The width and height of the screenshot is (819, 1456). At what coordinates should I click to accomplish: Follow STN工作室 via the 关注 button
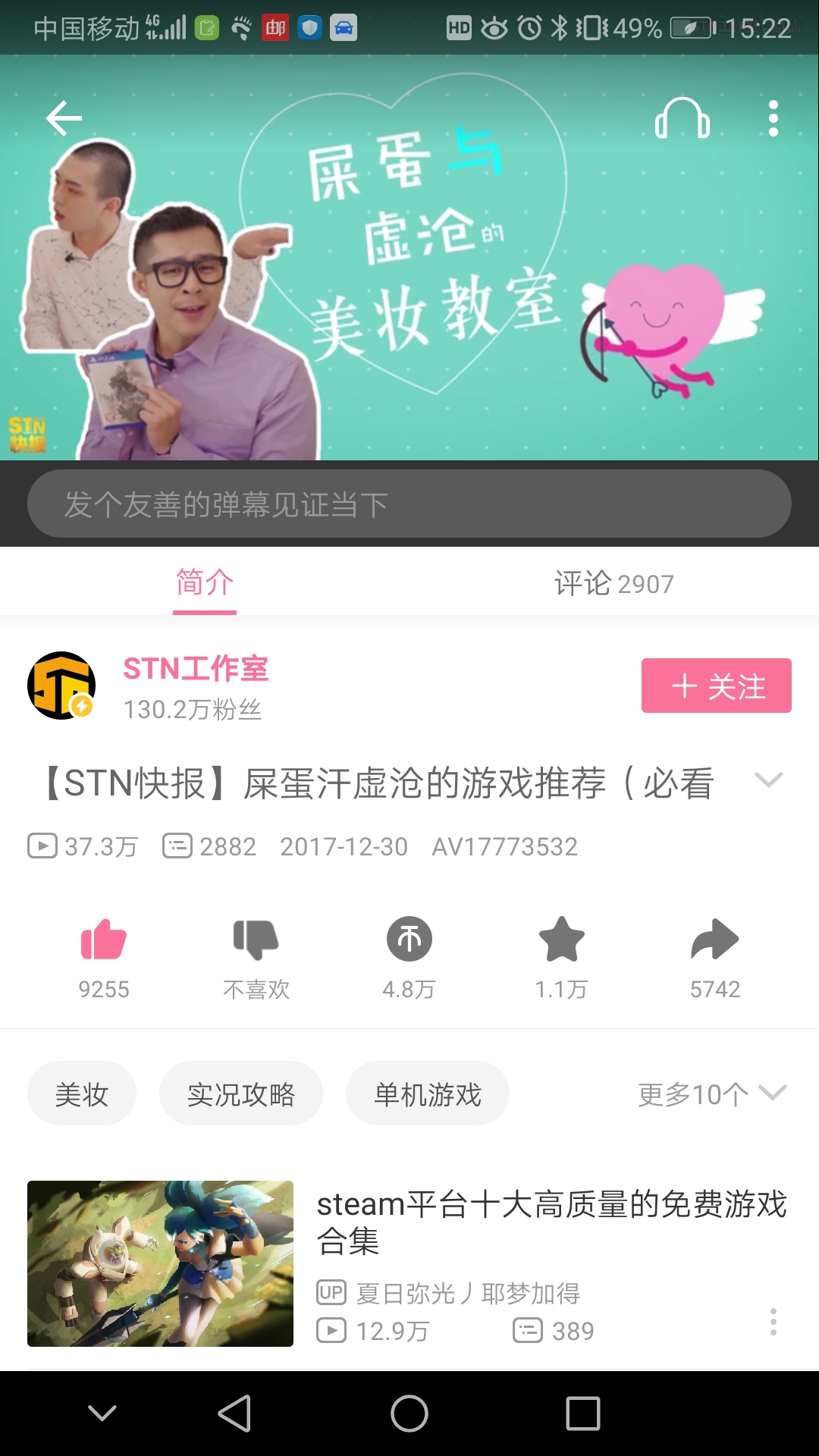click(x=716, y=685)
